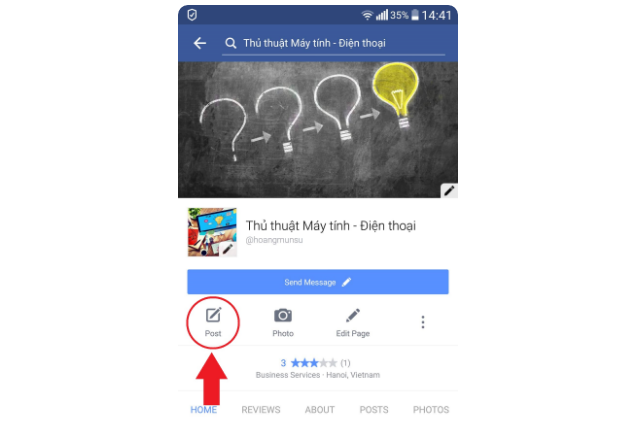Edit the page profile picture
Viewport: 636px width, 424px height.
(x=228, y=249)
